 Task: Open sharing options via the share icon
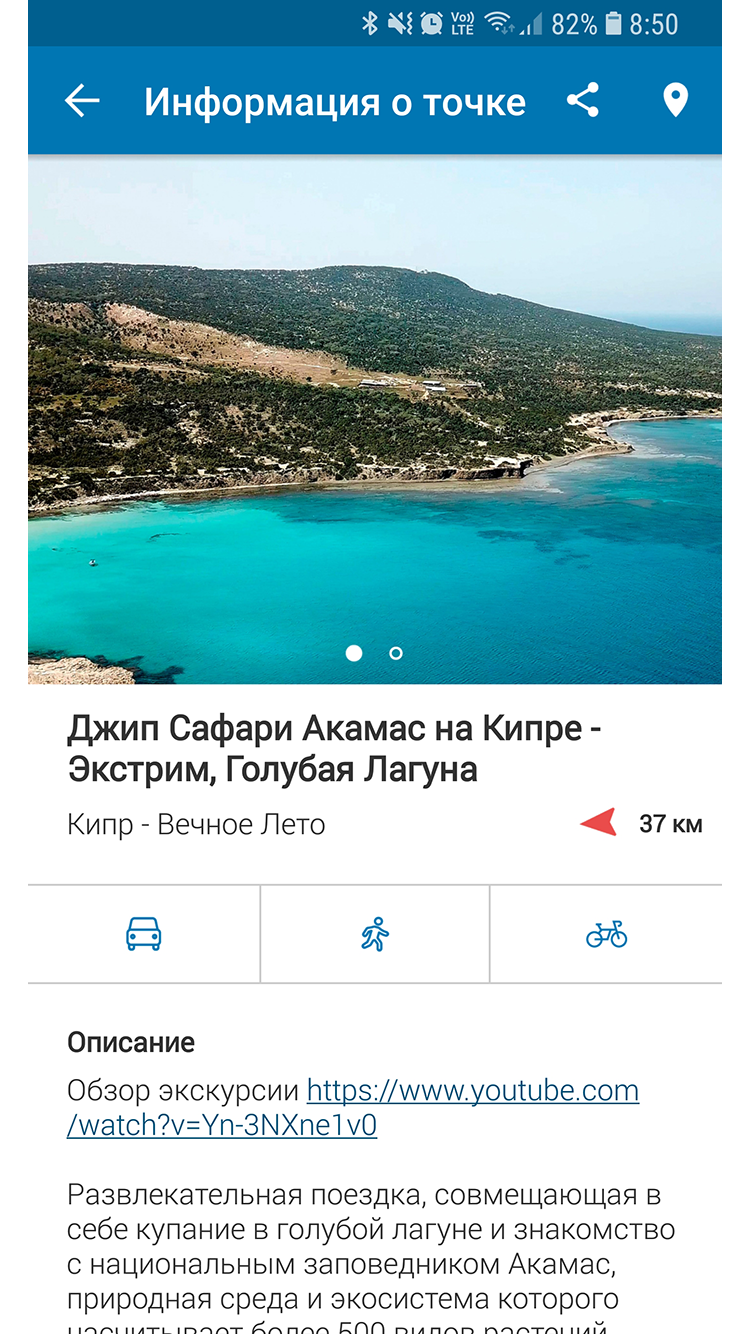(584, 101)
